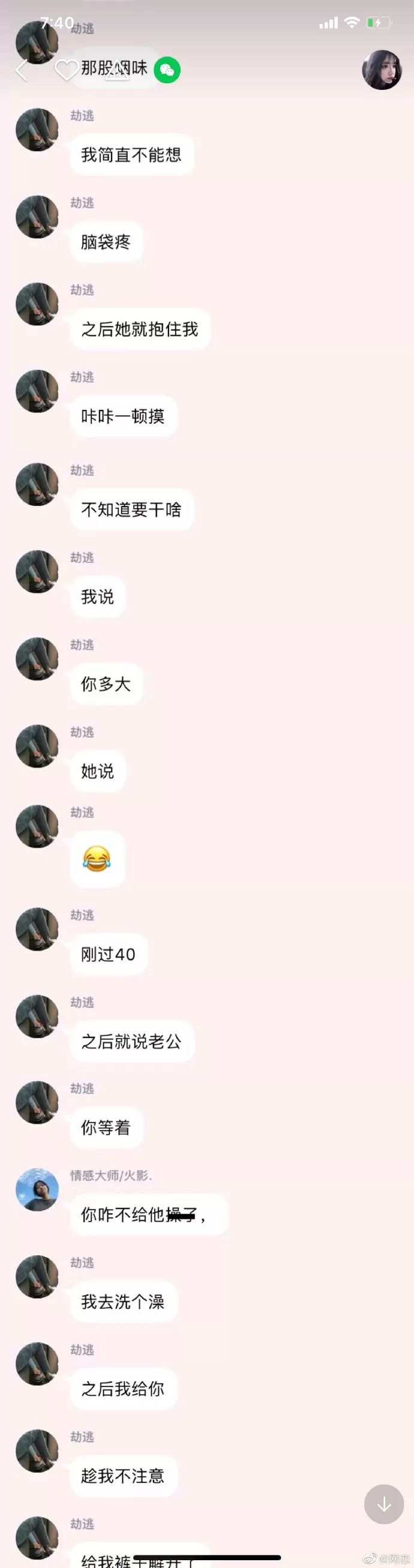Open 劫逃's avatar beside 刚过40

pyautogui.click(x=37, y=929)
